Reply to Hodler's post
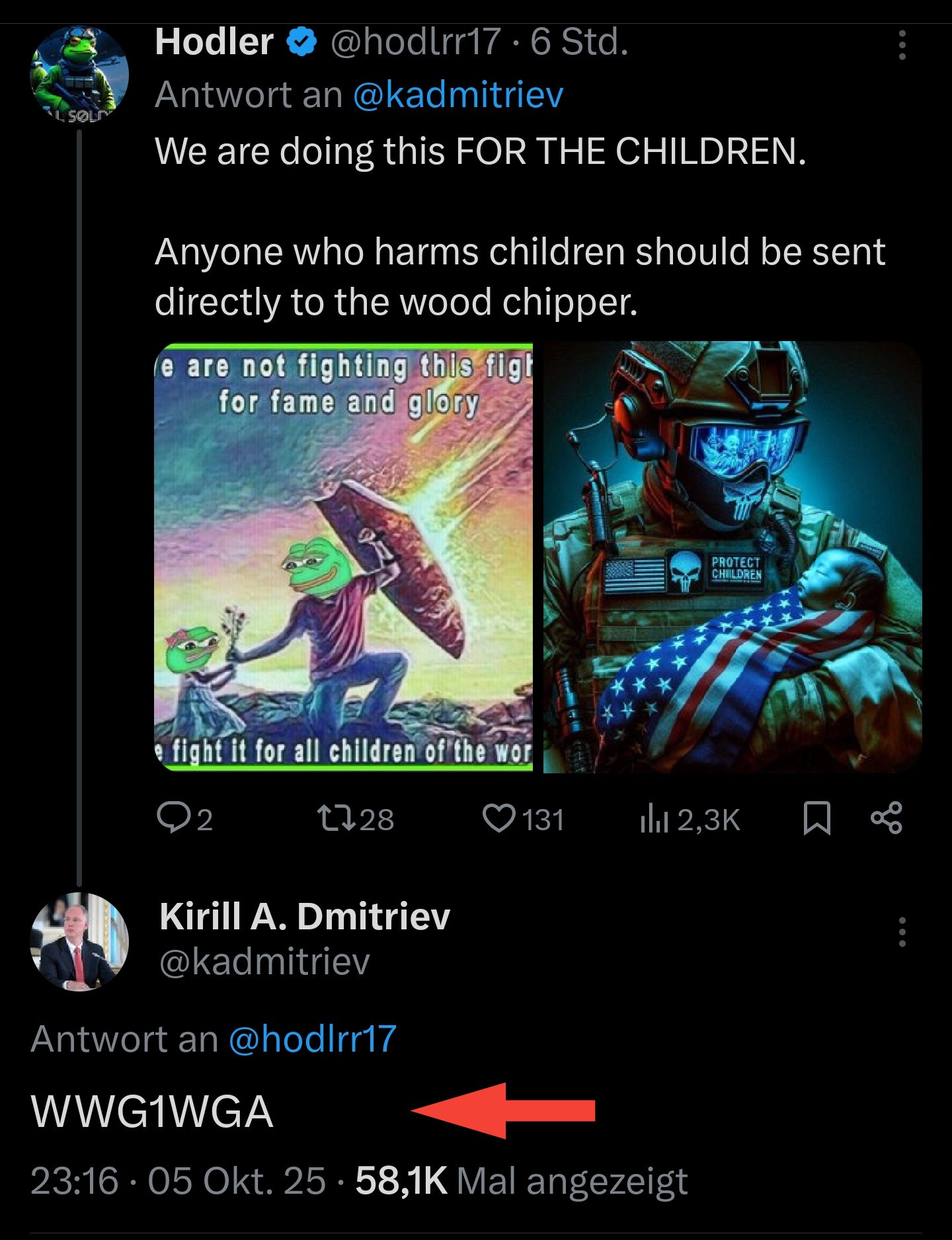The width and height of the screenshot is (952, 1240). pyautogui.click(x=184, y=820)
